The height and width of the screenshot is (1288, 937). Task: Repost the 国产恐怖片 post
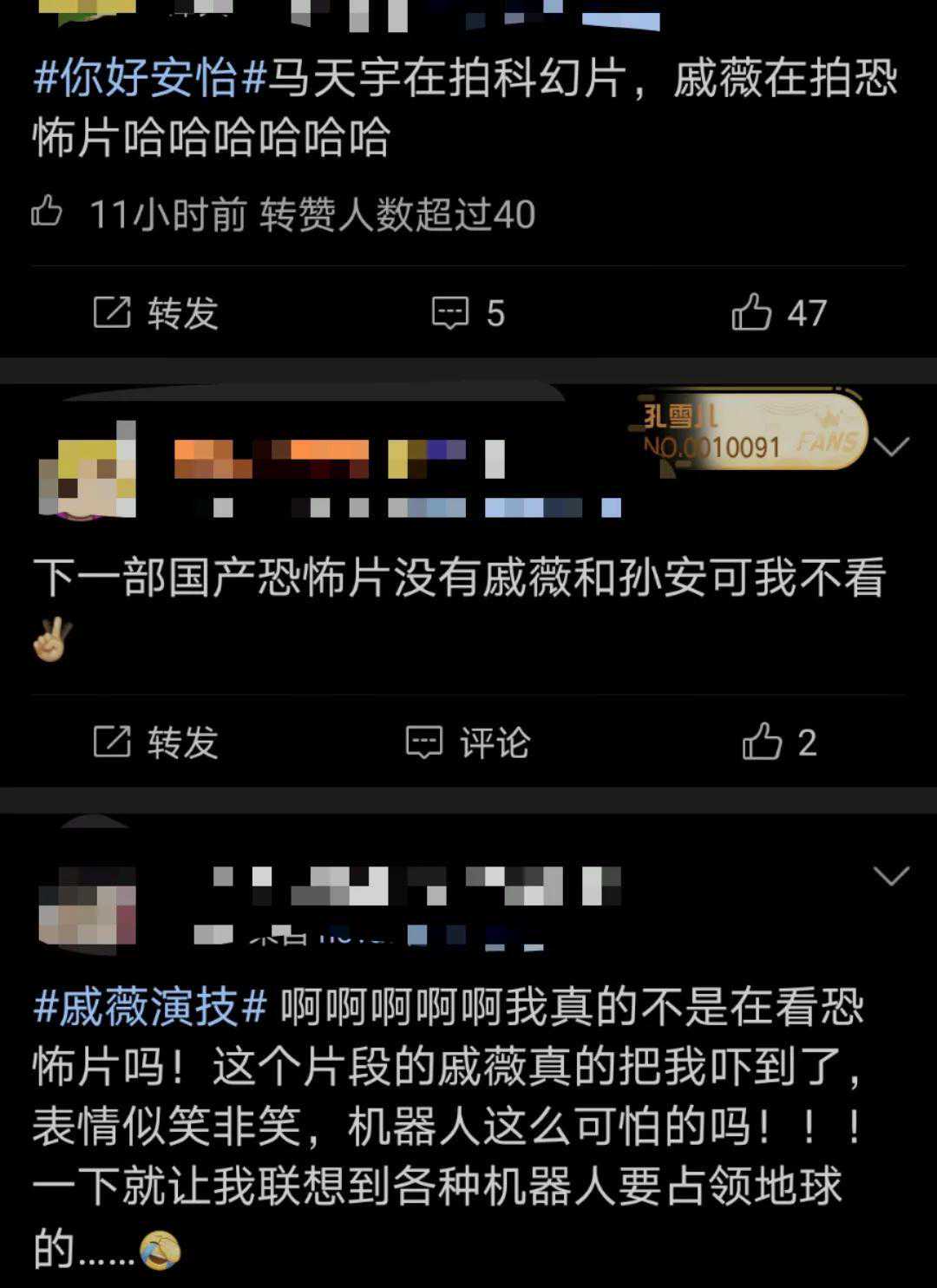(x=155, y=742)
